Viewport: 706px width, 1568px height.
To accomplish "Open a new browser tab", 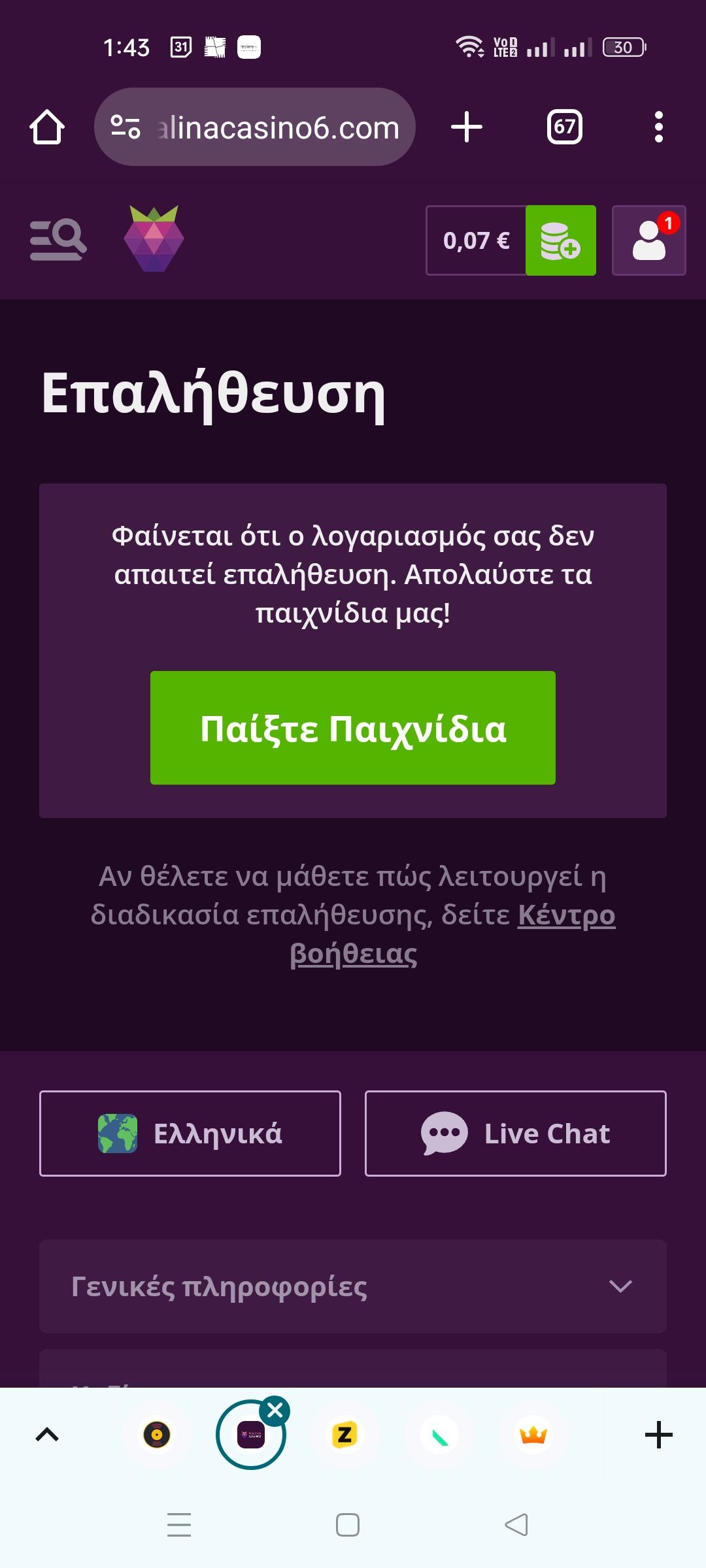I will point(467,127).
